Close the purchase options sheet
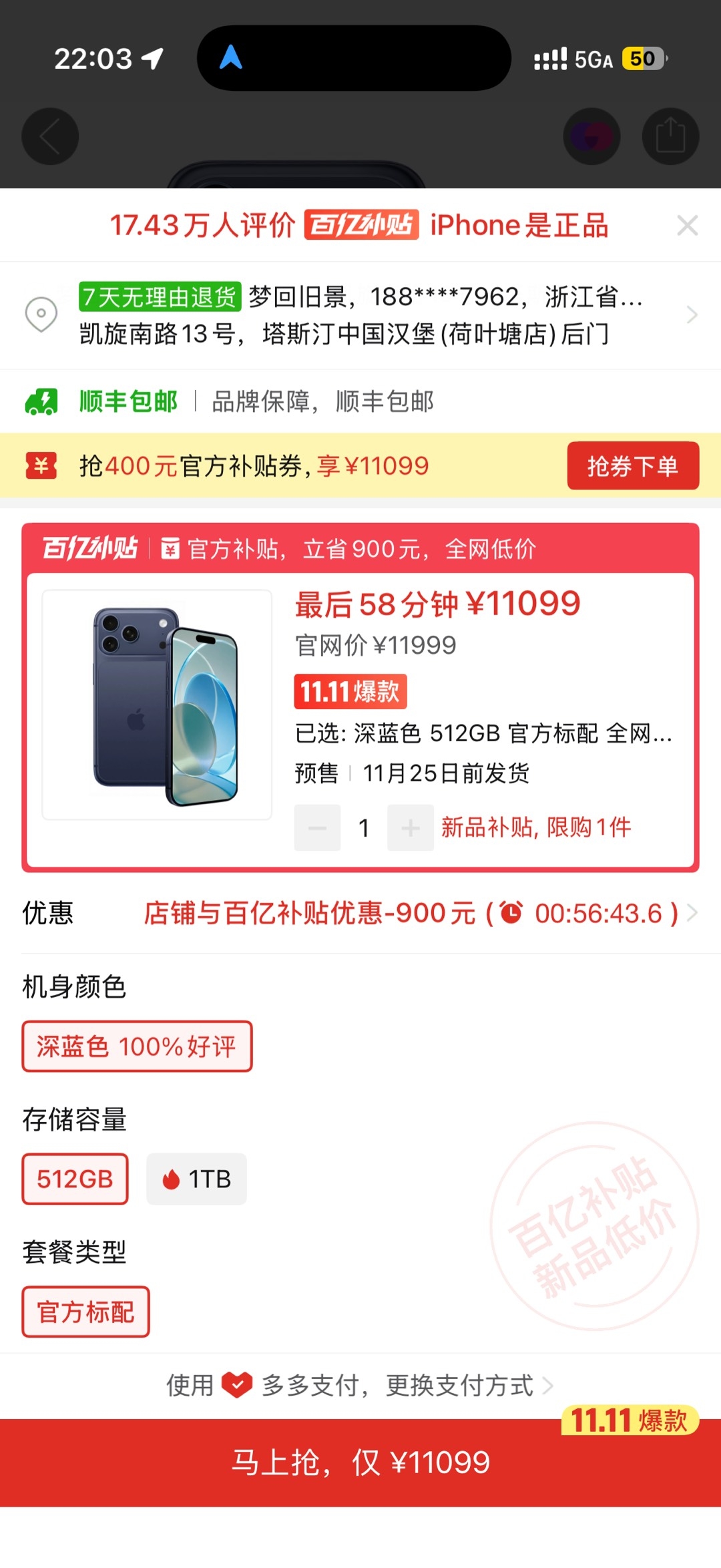Viewport: 721px width, 1568px height. 687,226
